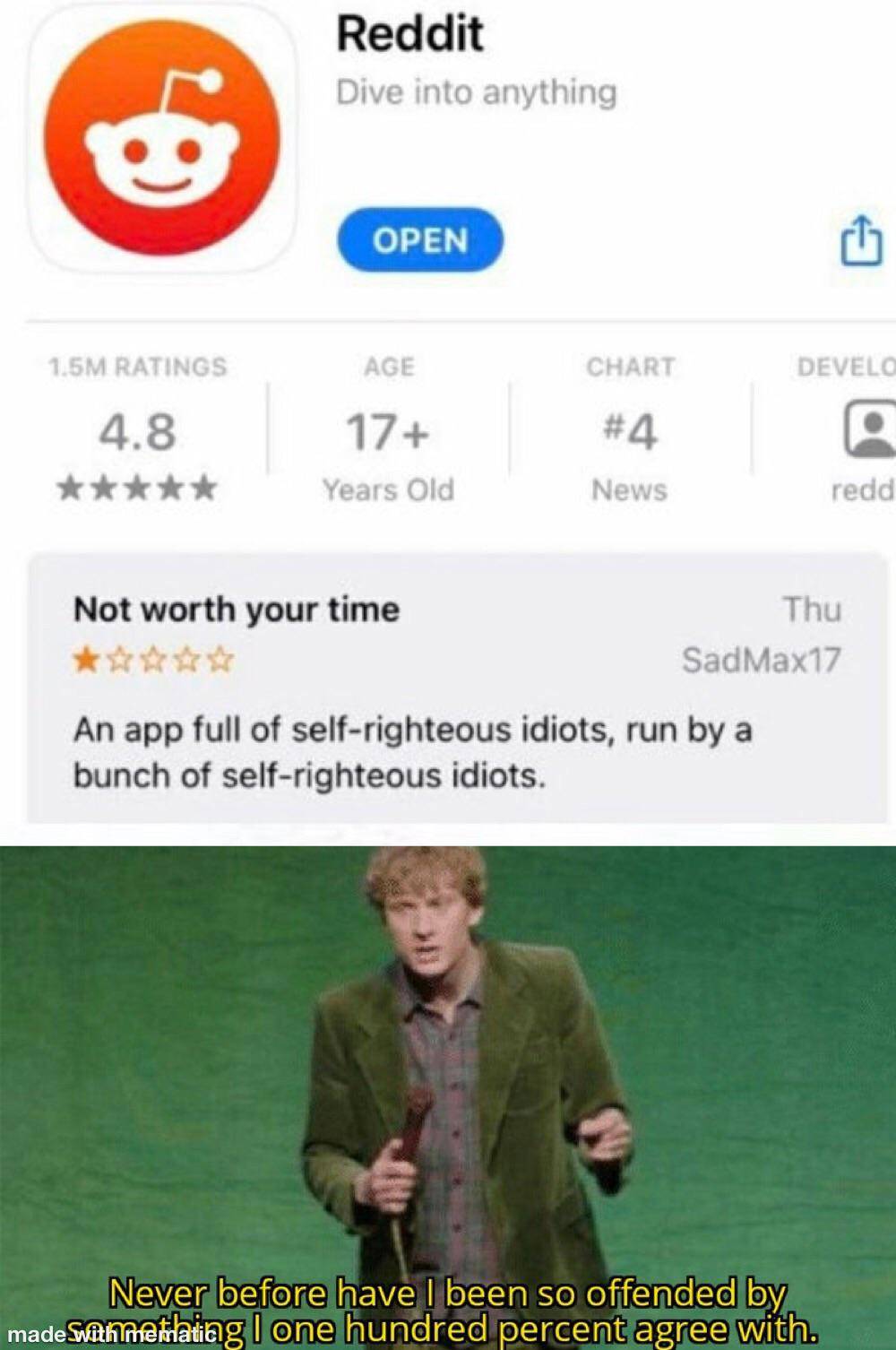896x1350 pixels.
Task: Click the reviewer name SadMax17
Action: (760, 660)
